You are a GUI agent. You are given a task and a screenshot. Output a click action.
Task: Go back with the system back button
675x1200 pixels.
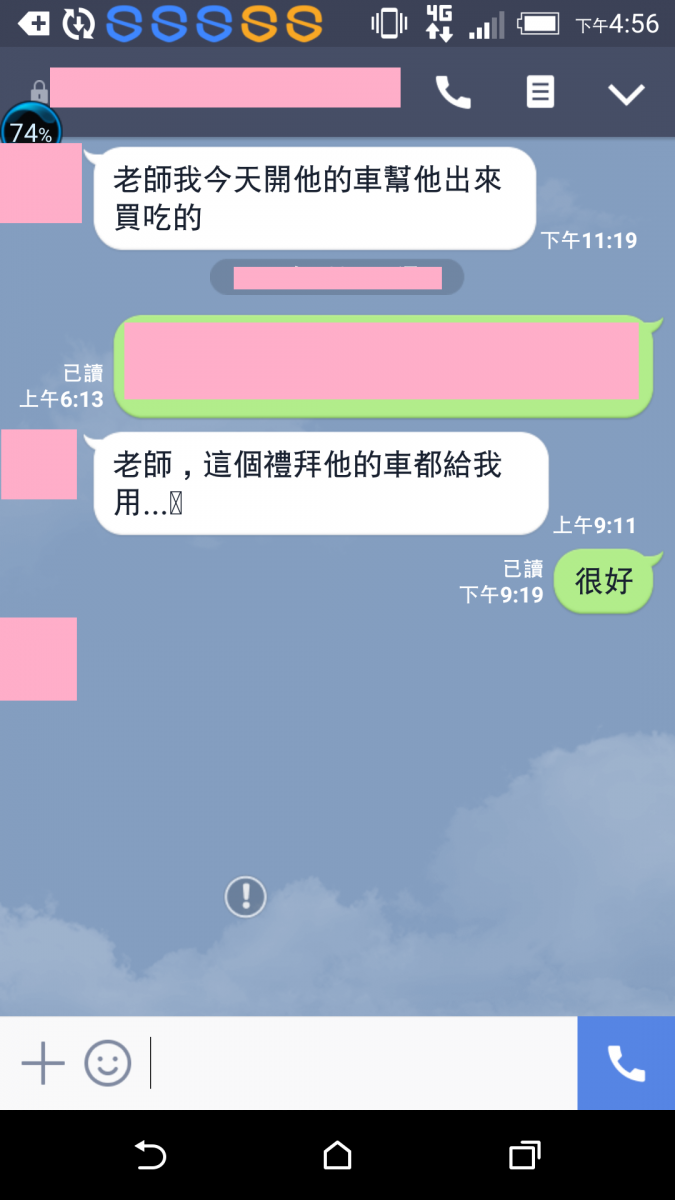(150, 1156)
